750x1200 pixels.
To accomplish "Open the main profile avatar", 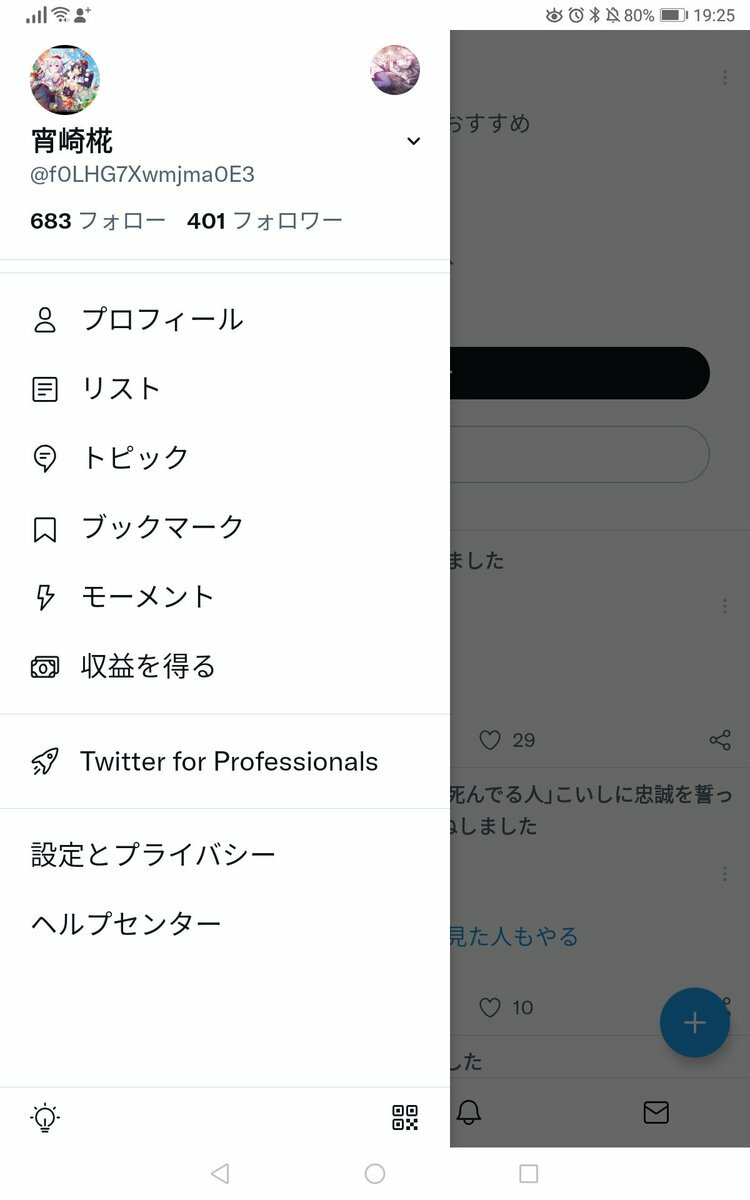I will pos(65,79).
